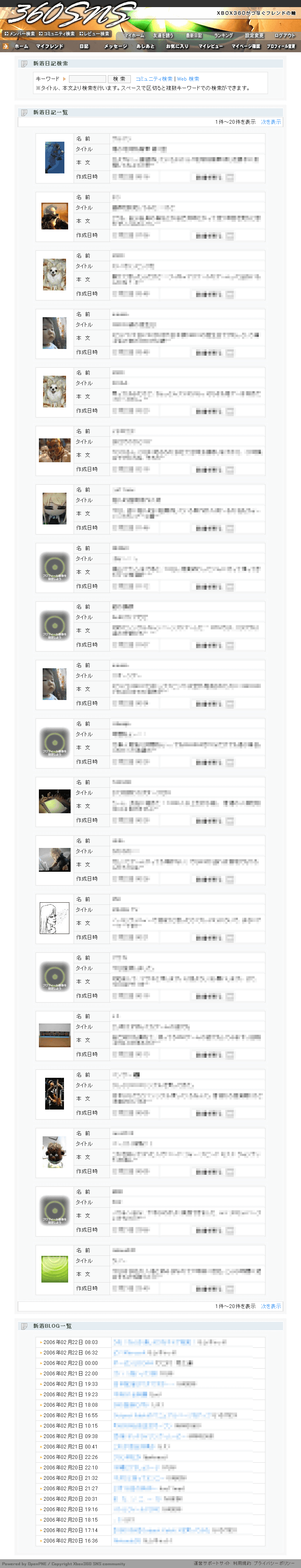The image size is (301, 1568).
Task: Focus the キーワード search field
Action: pos(87,79)
